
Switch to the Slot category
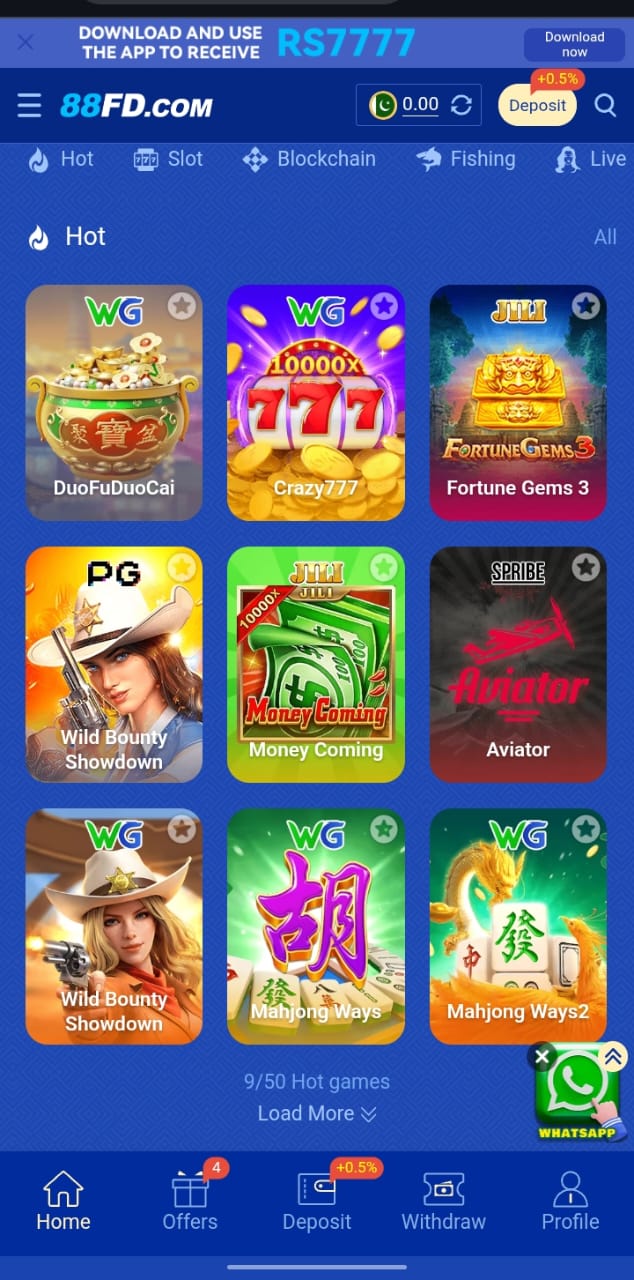[x=168, y=159]
